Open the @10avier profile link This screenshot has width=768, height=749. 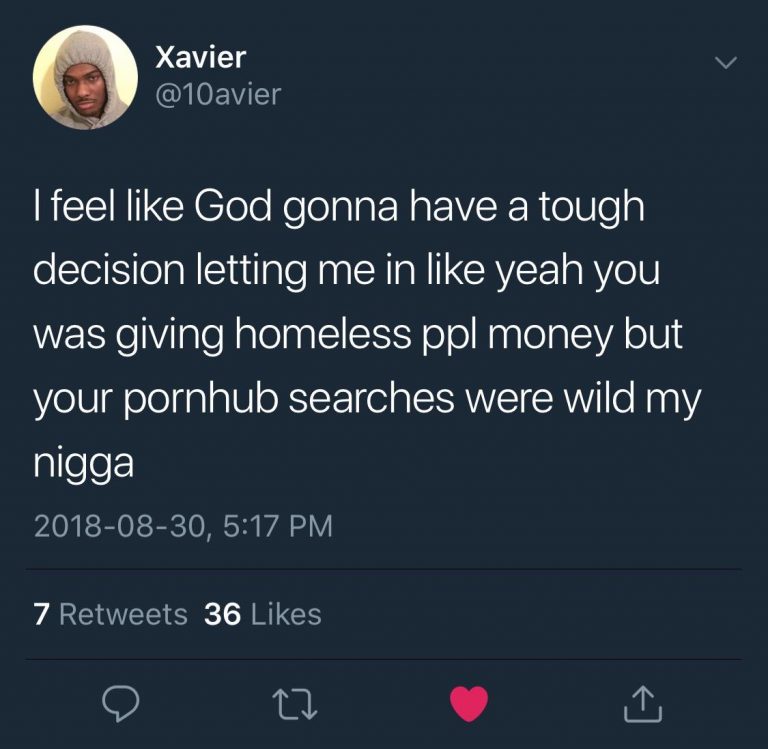[218, 95]
